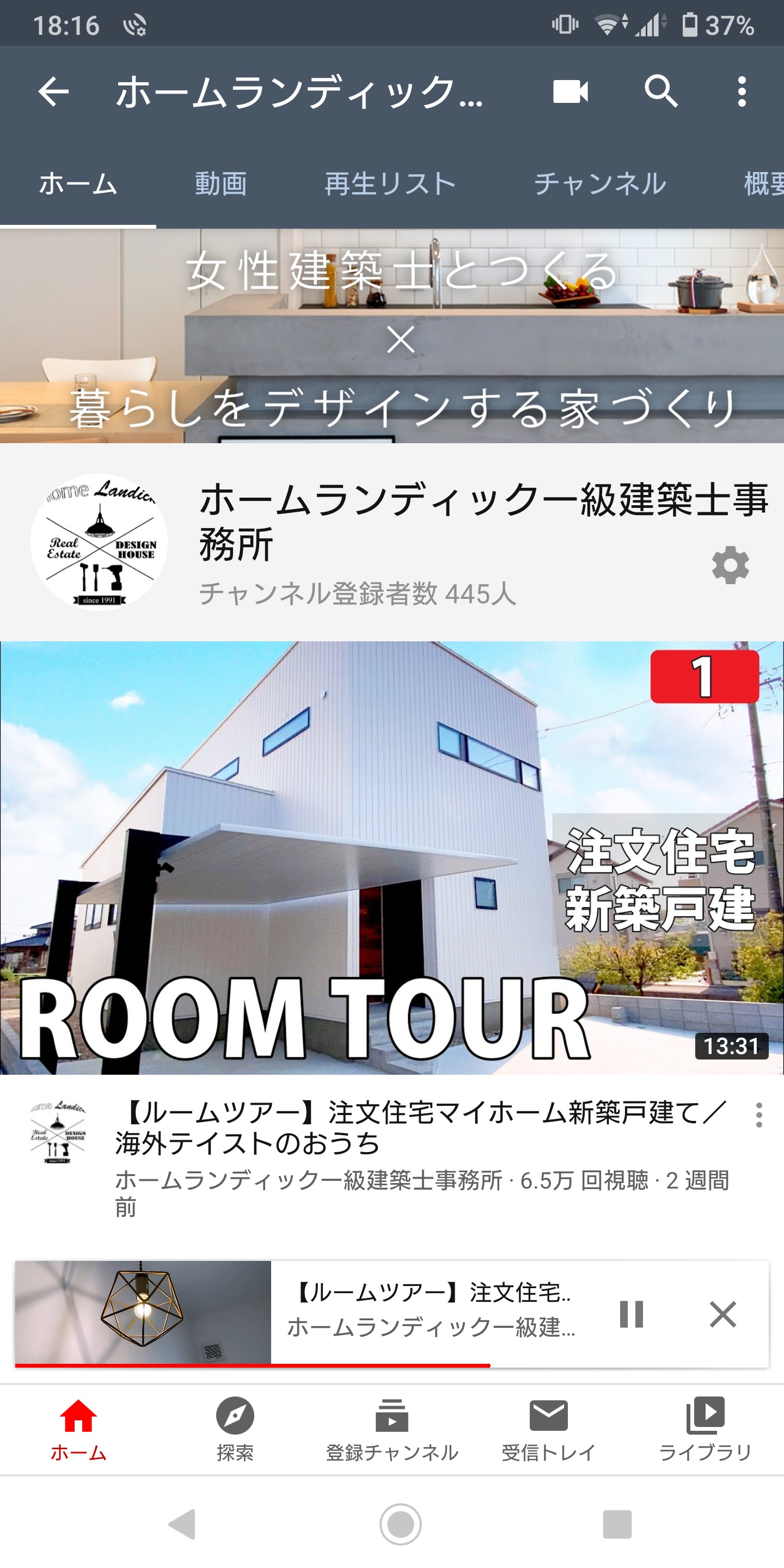
Task: Open channel settings gear icon
Action: (x=730, y=566)
